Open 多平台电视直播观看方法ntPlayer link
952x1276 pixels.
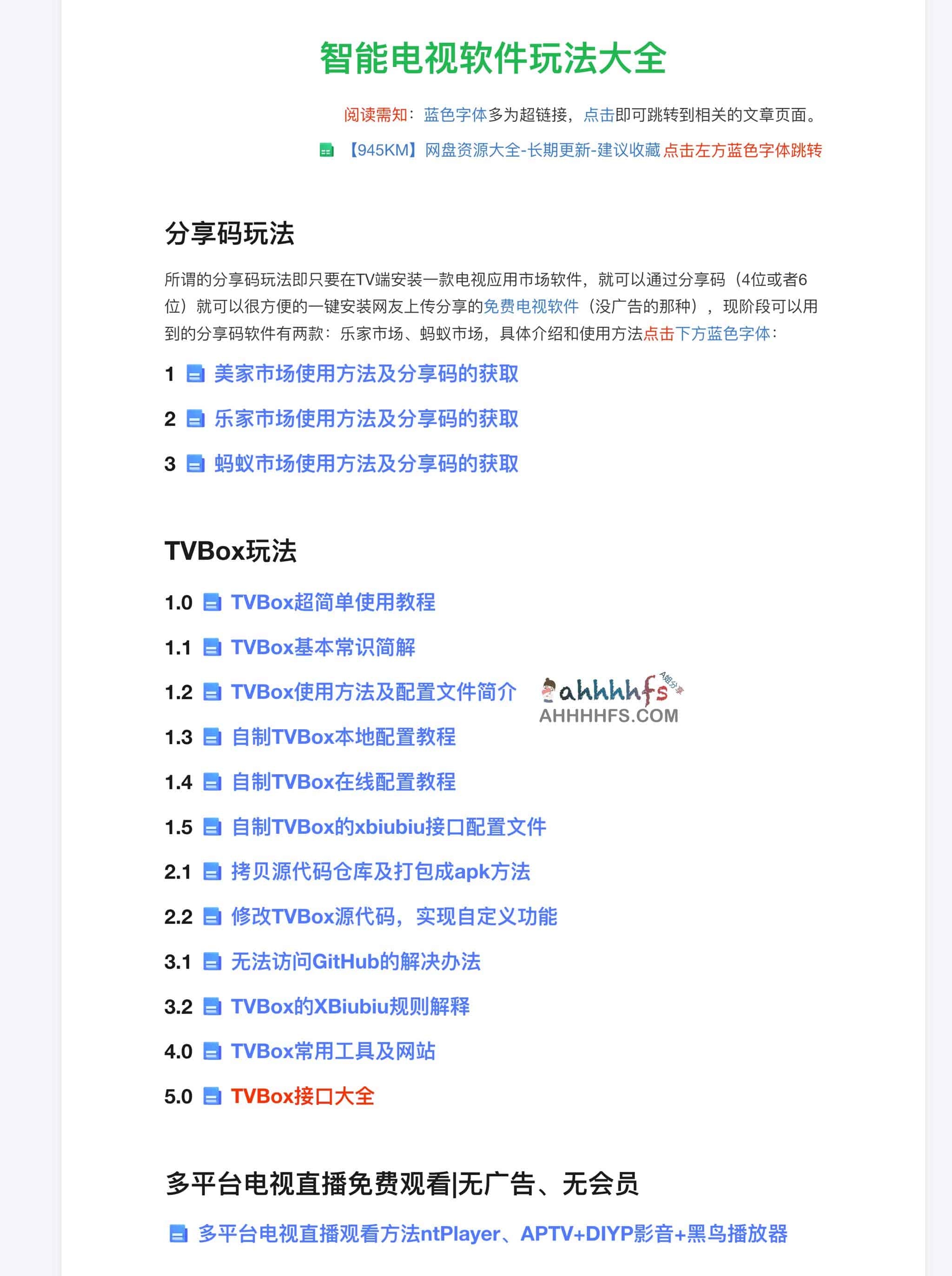pos(492,1234)
